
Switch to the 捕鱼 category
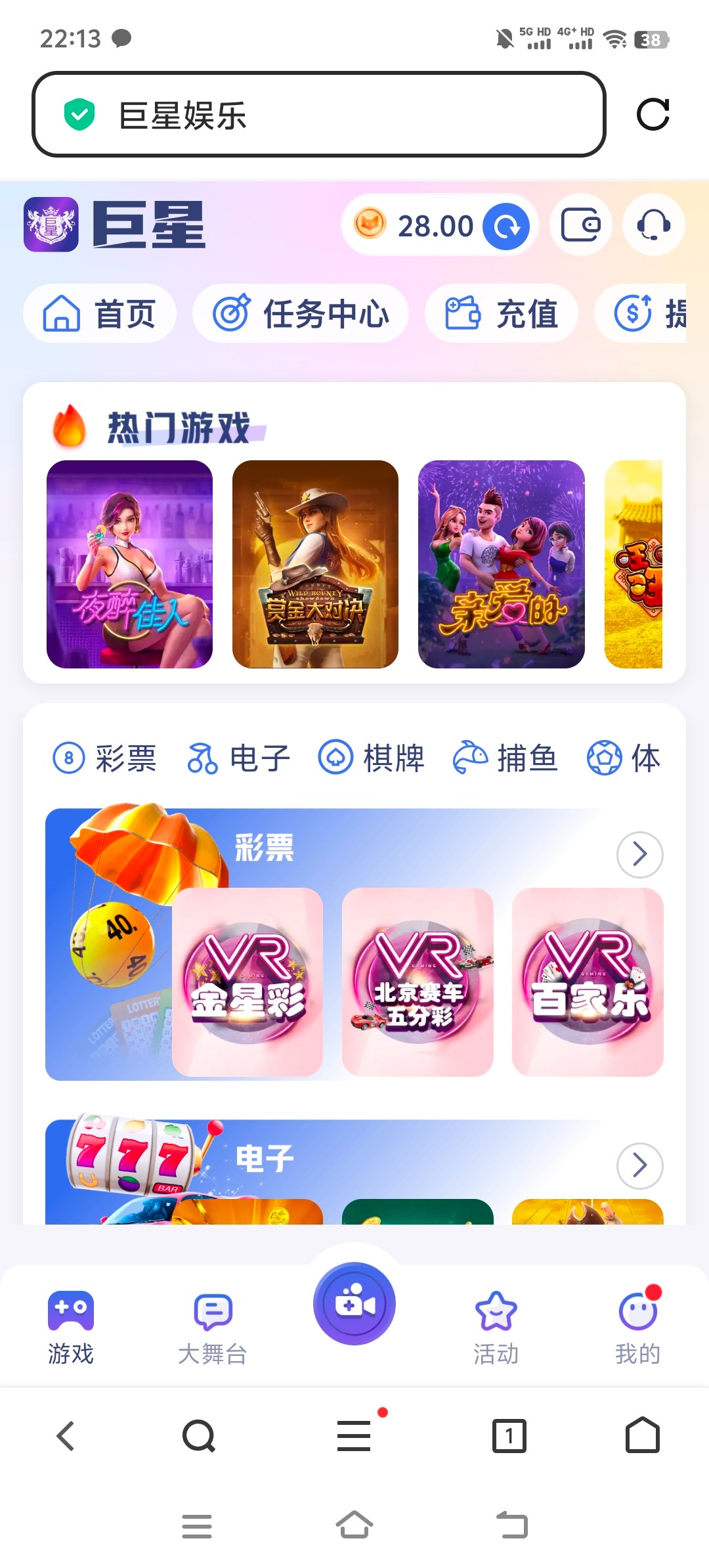pos(505,758)
